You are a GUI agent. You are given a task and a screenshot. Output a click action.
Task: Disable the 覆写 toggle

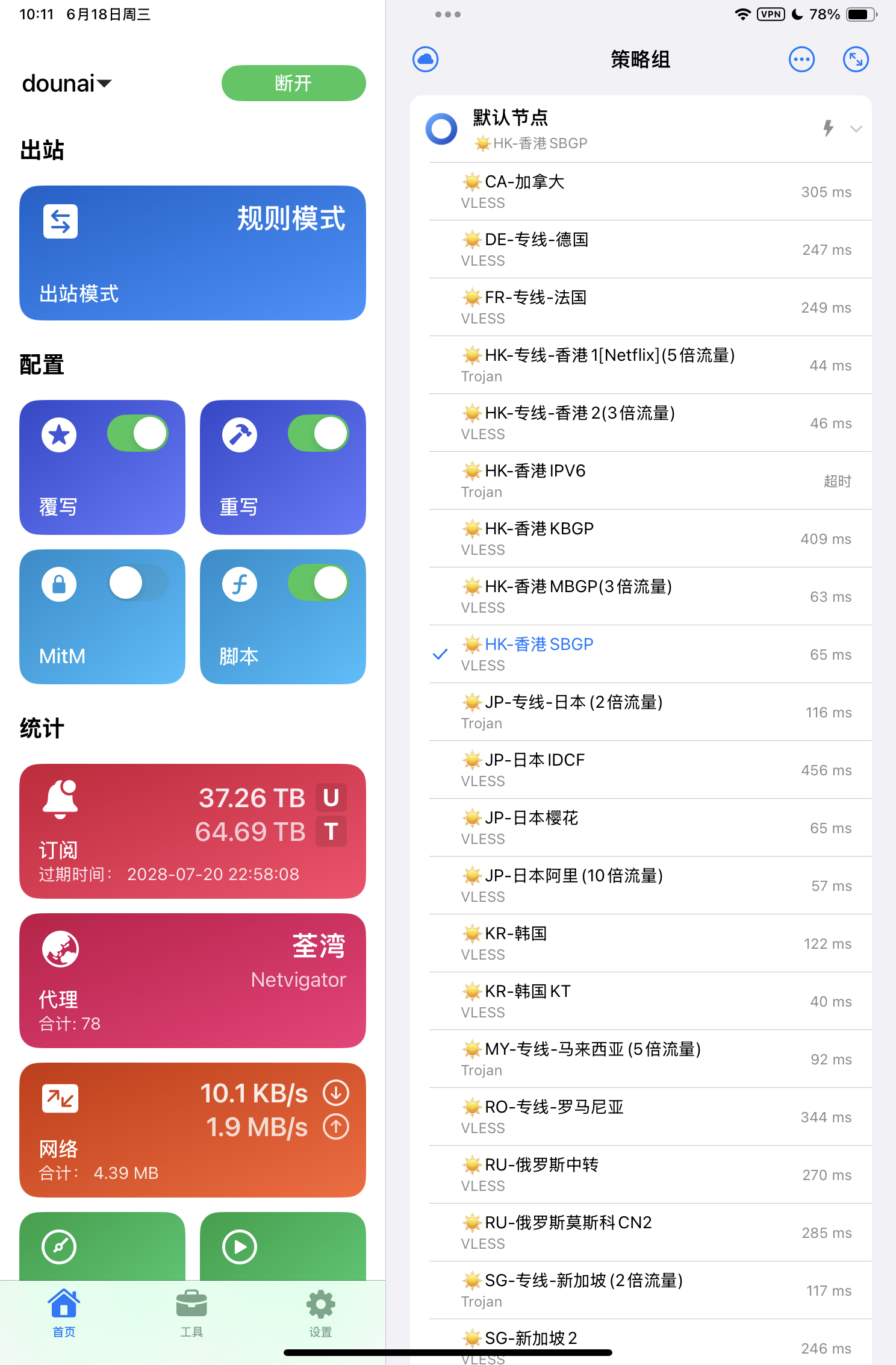(x=136, y=433)
